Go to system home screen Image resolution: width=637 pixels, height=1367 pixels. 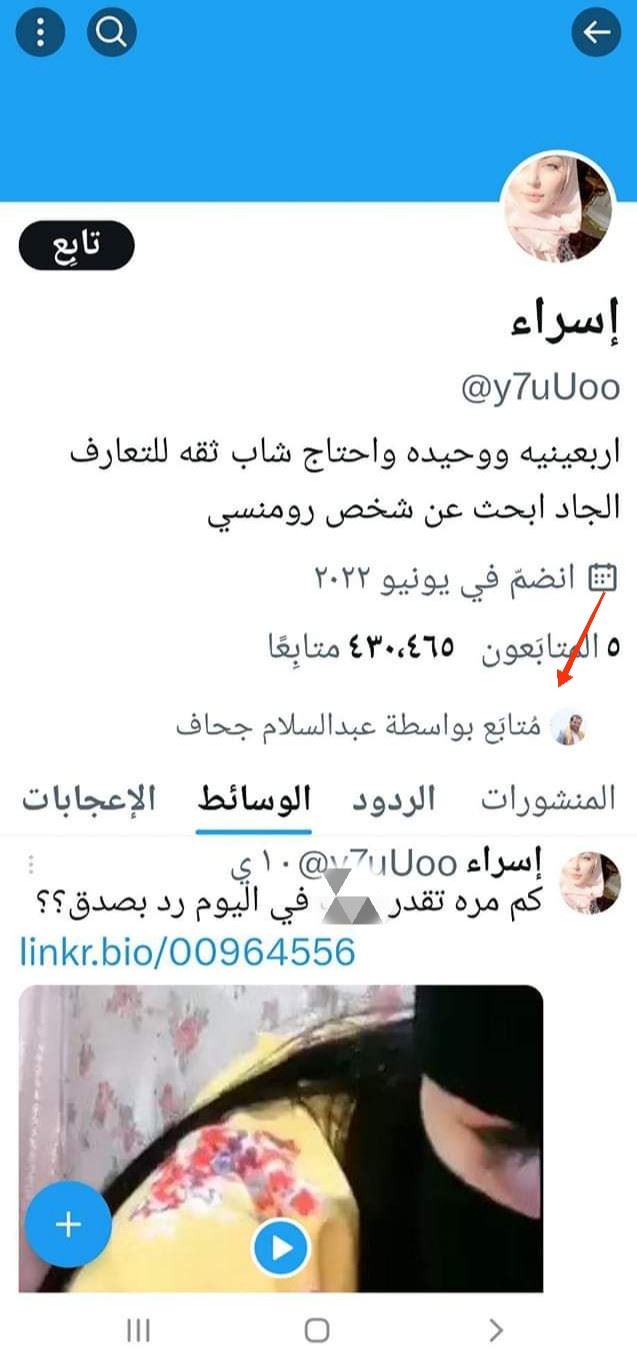coord(317,1330)
